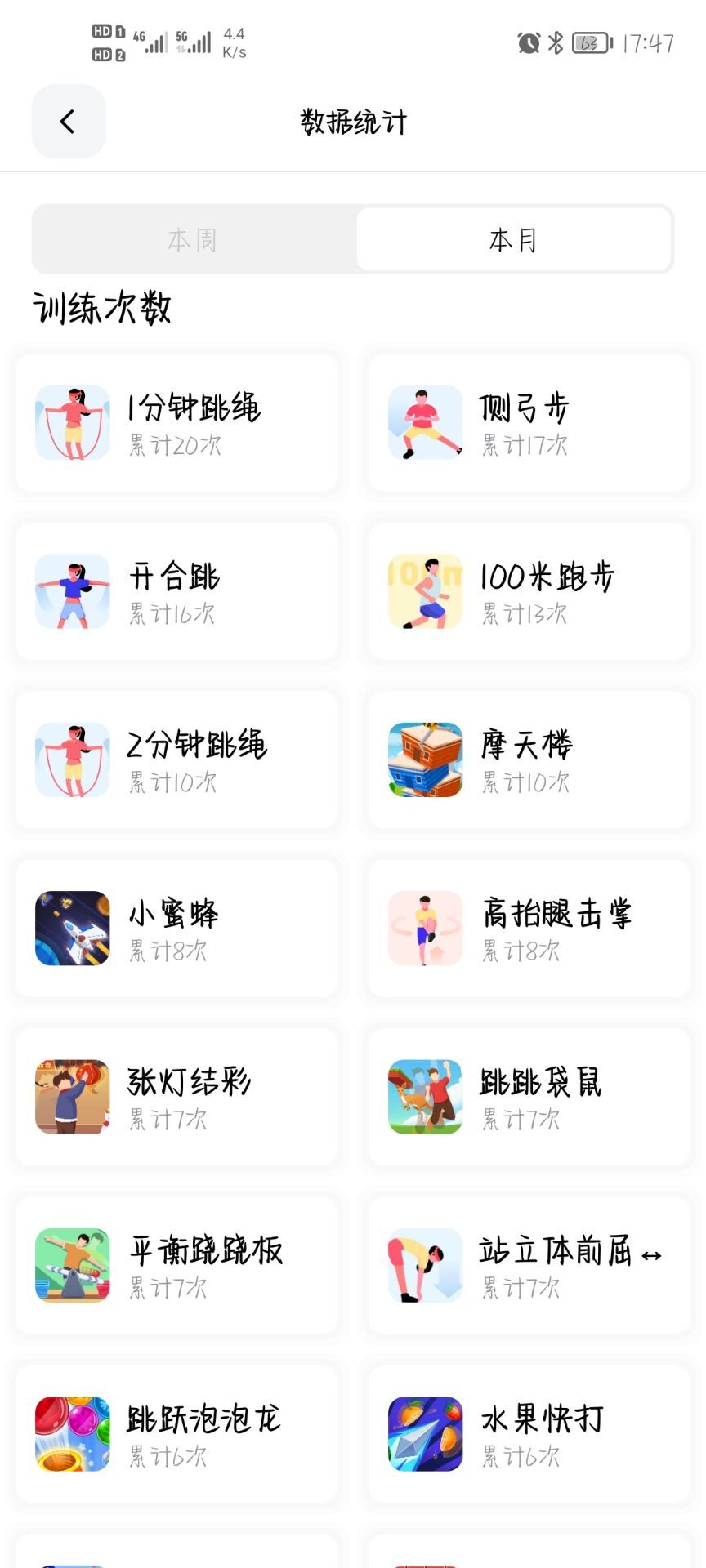Viewport: 706px width, 1568px height.
Task: View the 100米跑步 card
Action: click(x=529, y=591)
